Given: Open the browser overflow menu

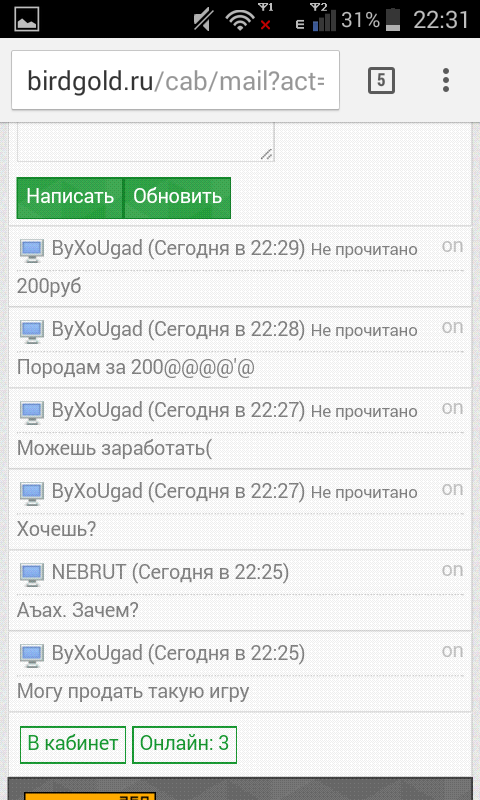Looking at the screenshot, I should point(446,81).
